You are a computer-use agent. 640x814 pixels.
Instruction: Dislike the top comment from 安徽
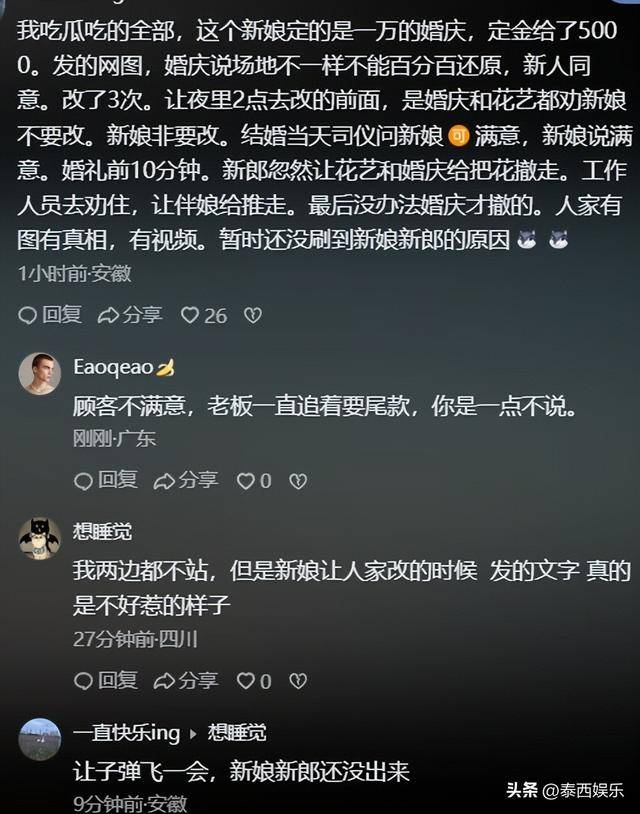point(253,315)
